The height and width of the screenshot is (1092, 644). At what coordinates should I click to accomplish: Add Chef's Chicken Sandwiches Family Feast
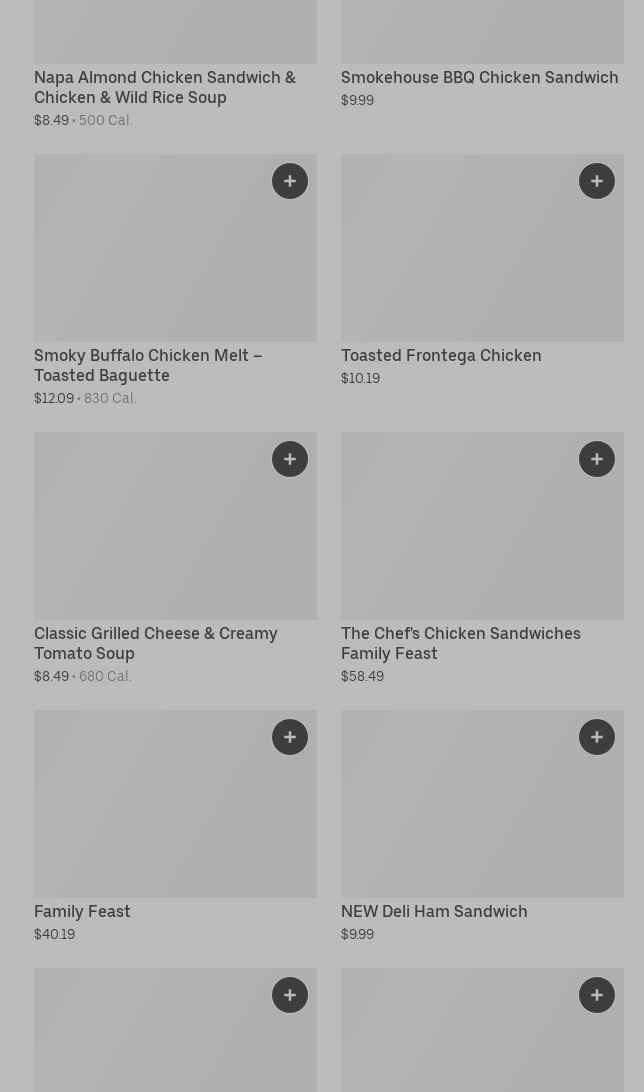point(597,459)
